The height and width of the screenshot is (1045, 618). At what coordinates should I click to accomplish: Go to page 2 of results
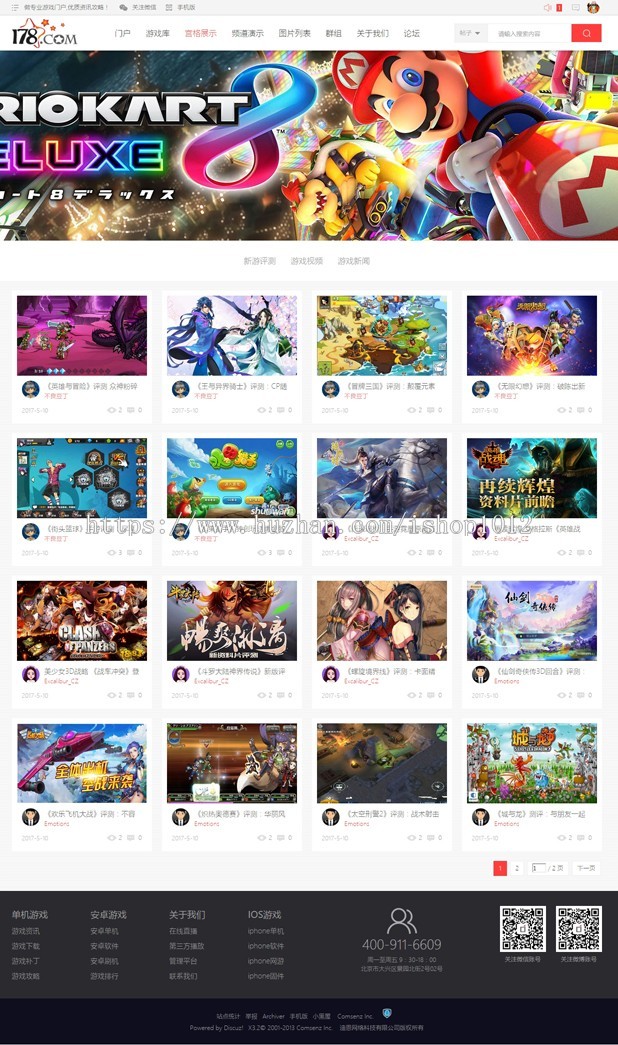(x=517, y=868)
